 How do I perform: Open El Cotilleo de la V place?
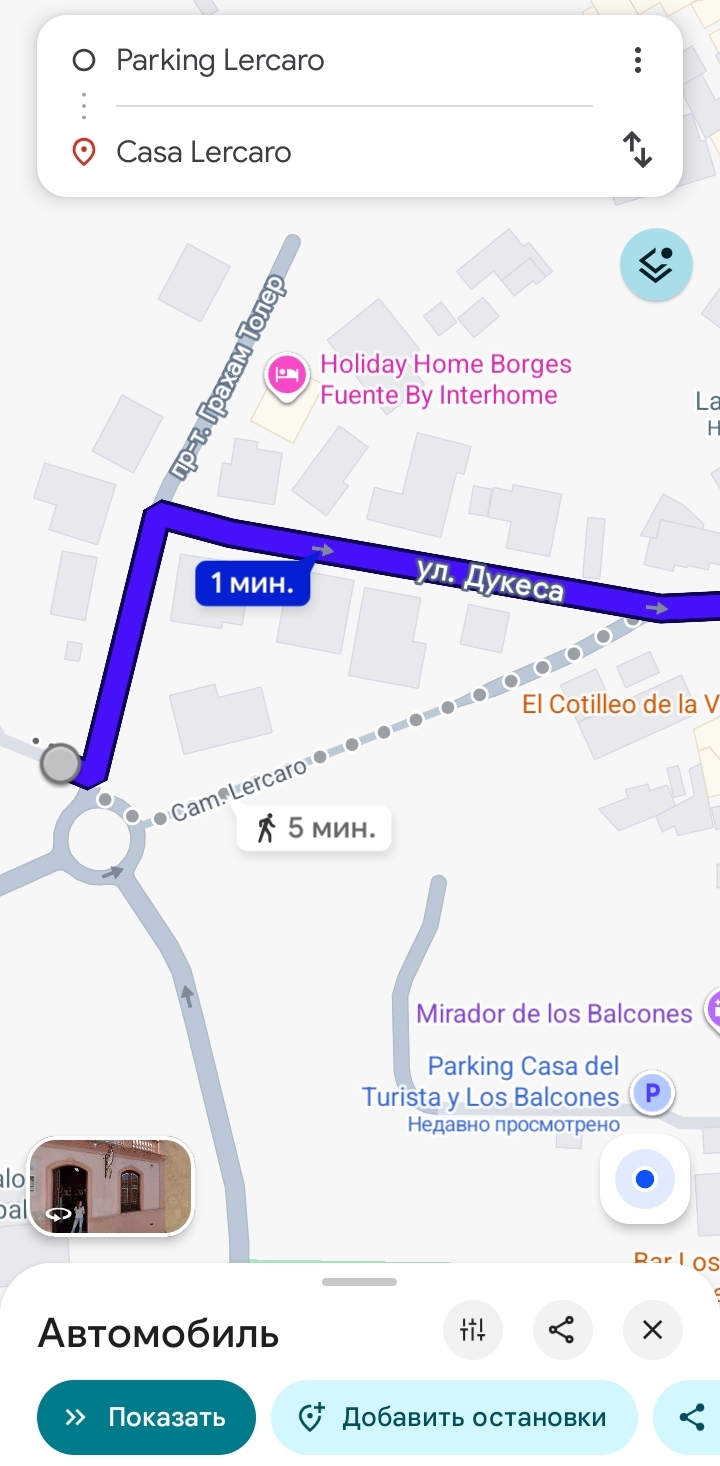coord(620,704)
